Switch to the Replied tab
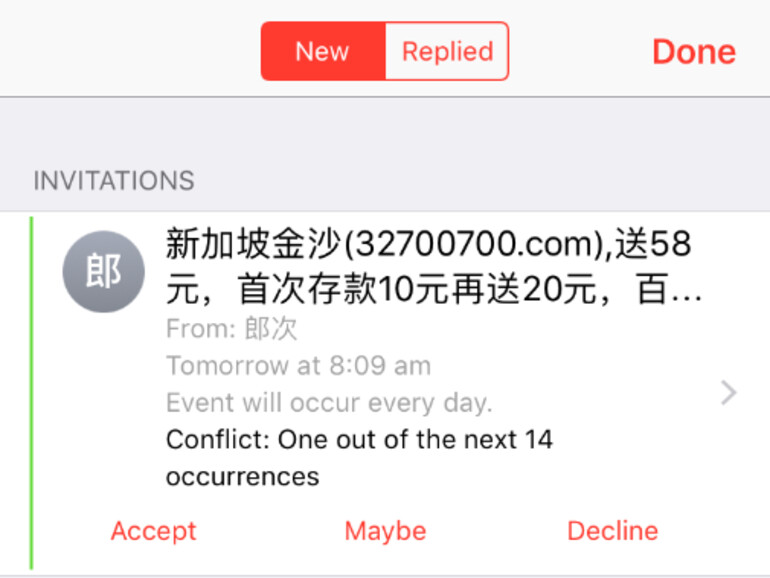This screenshot has height=578, width=770. tap(447, 52)
